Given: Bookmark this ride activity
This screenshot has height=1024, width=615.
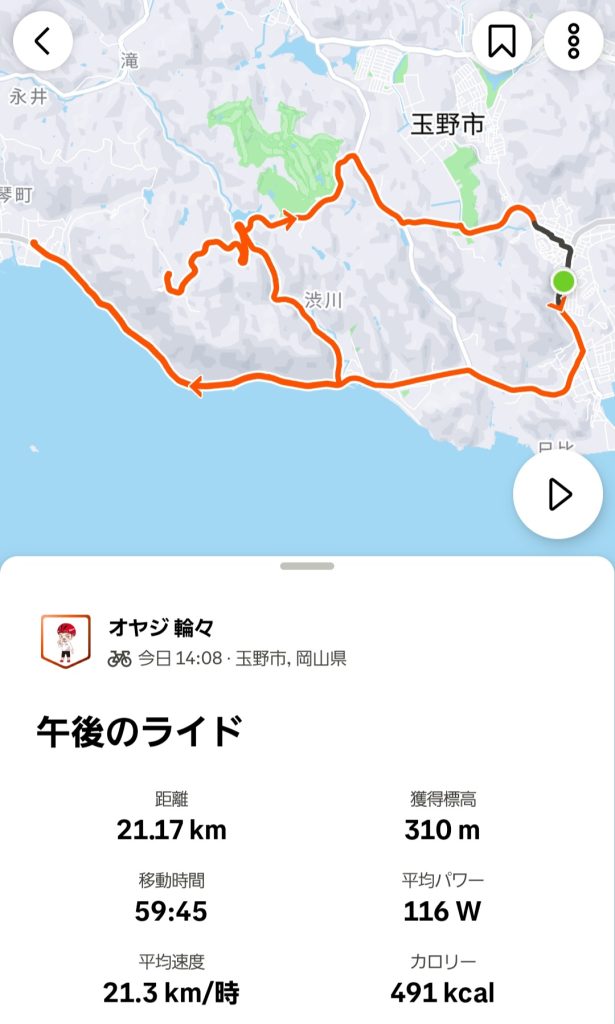Looking at the screenshot, I should 501,41.
